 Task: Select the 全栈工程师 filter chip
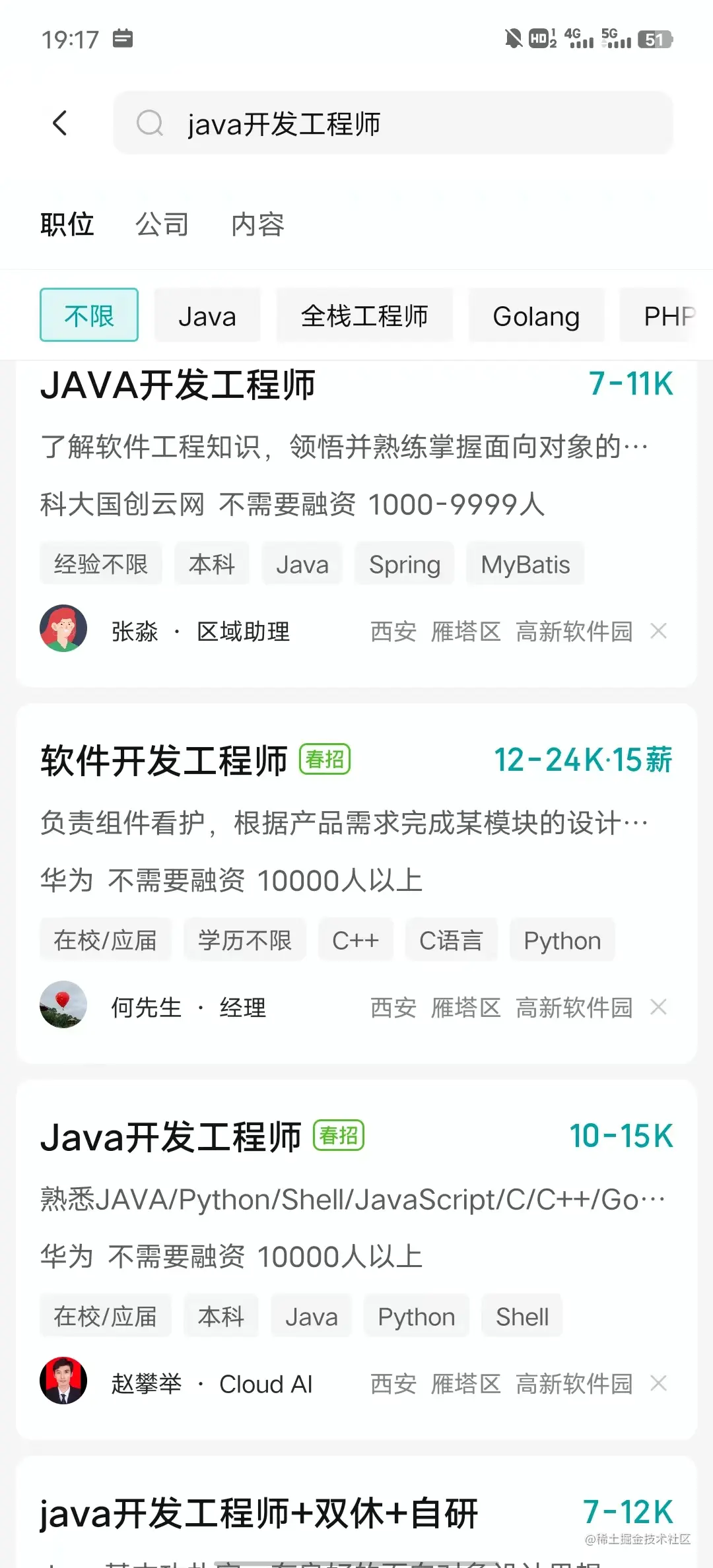(x=366, y=315)
